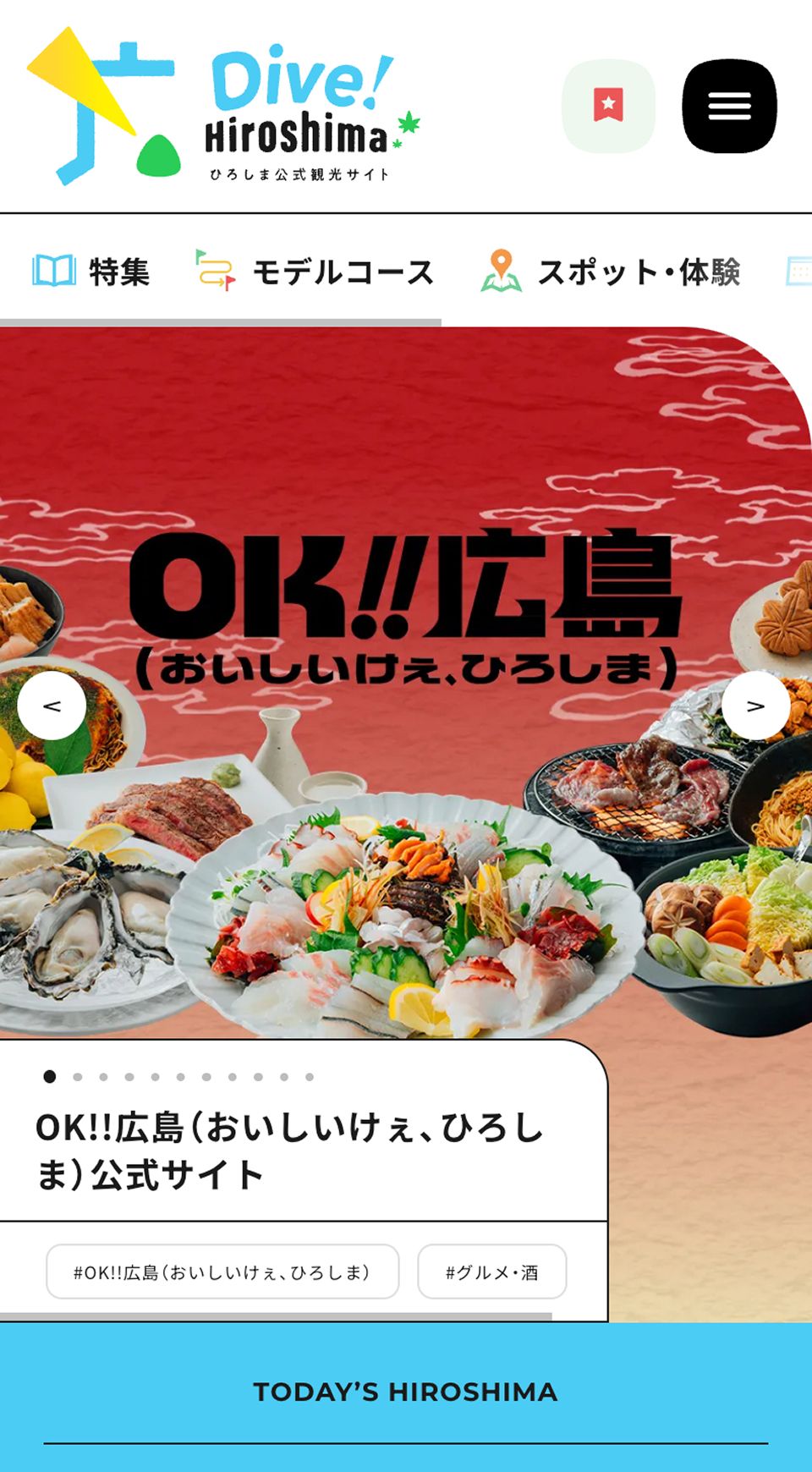Select #OK!!広島(おいしいけぇ、ひろしま) tag
The image size is (812, 1472).
(x=222, y=1272)
